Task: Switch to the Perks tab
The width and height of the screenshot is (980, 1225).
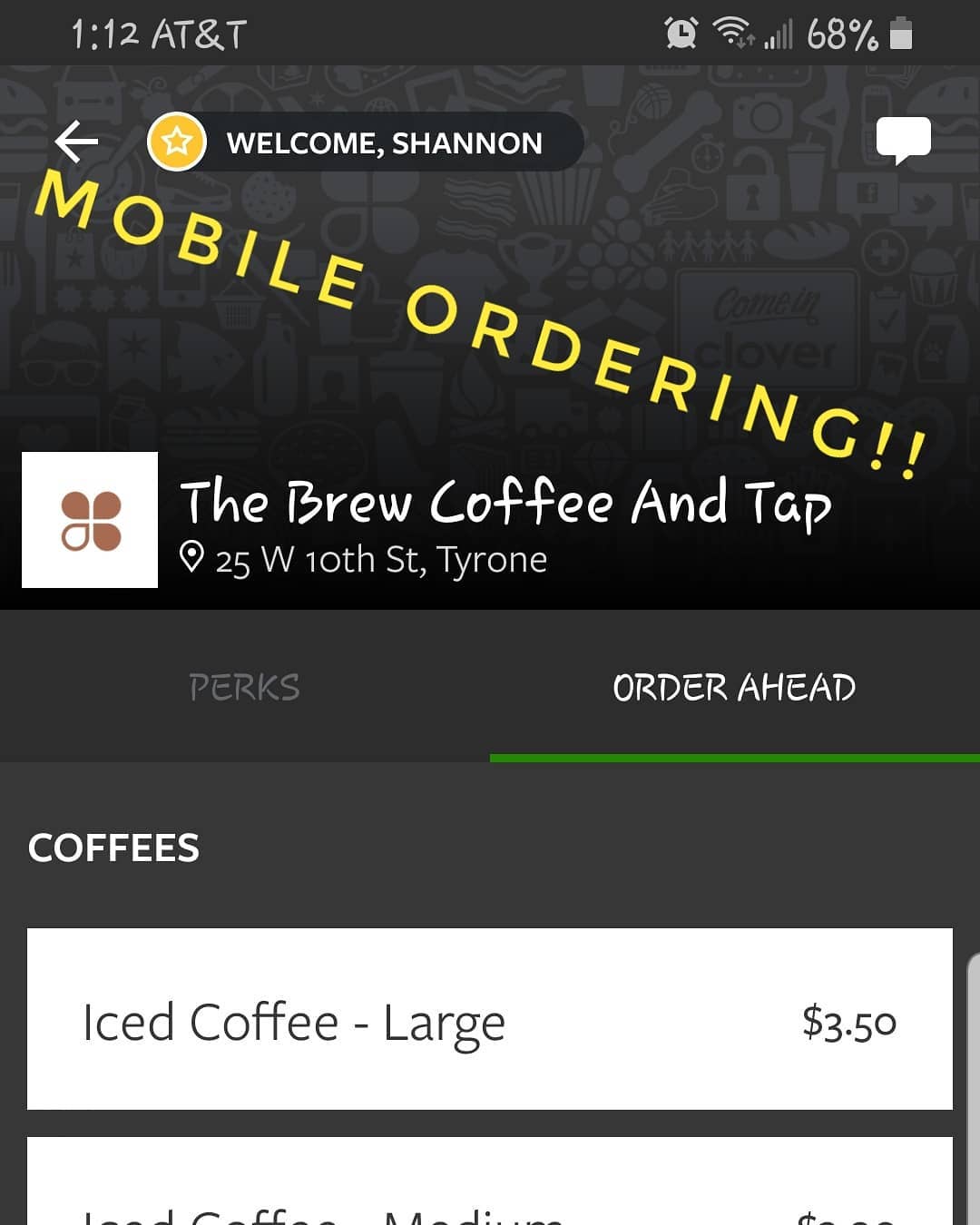Action: [244, 687]
